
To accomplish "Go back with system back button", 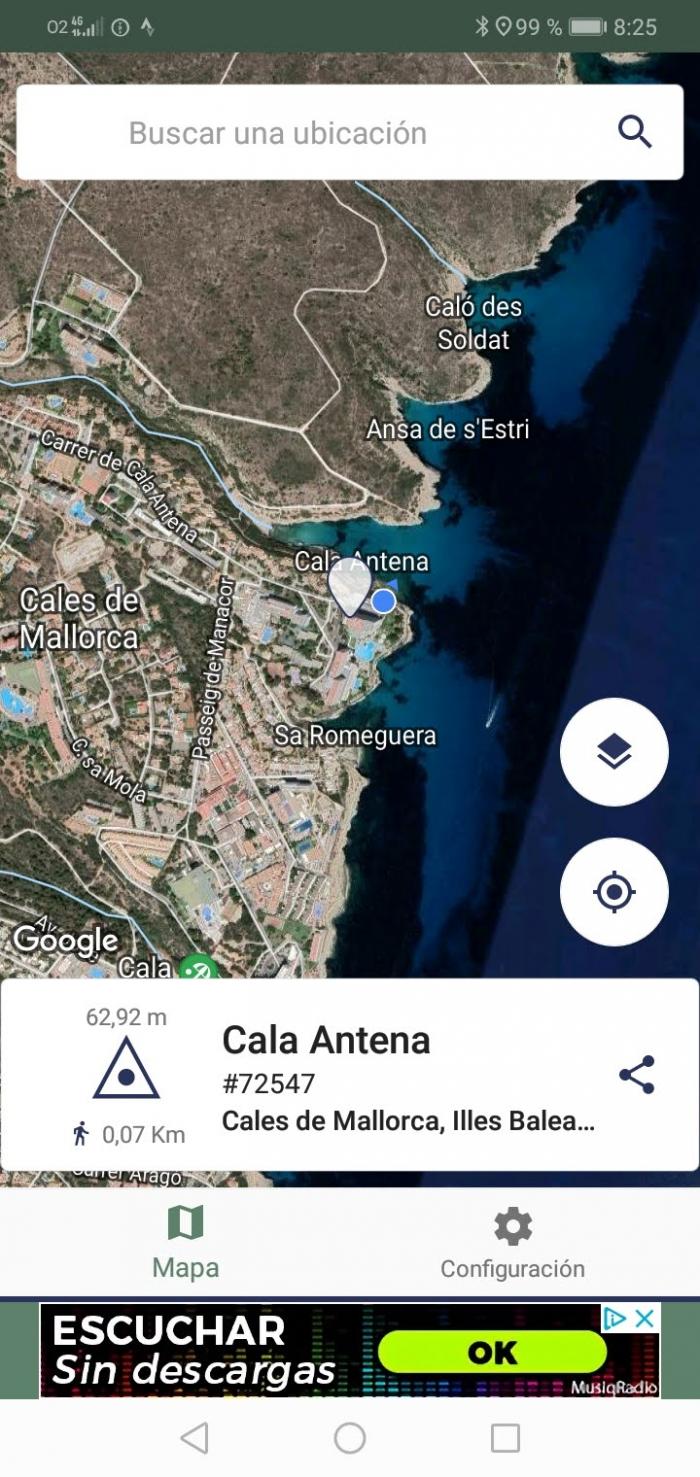I will pyautogui.click(x=194, y=1438).
